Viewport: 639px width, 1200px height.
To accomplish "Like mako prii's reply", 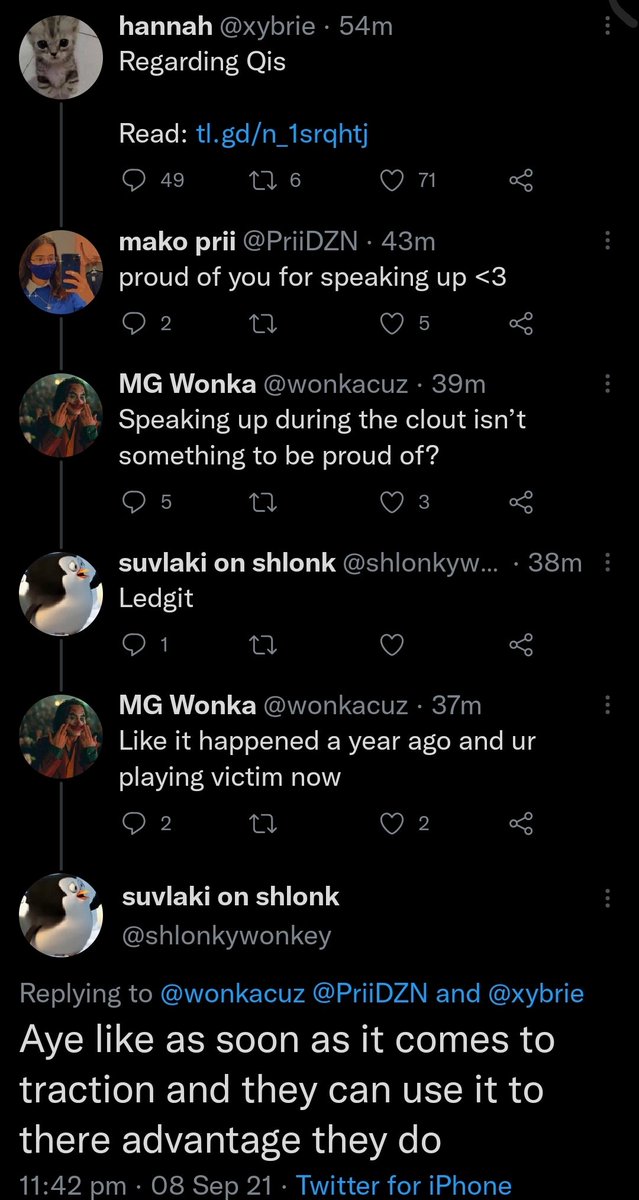I will tap(394, 322).
